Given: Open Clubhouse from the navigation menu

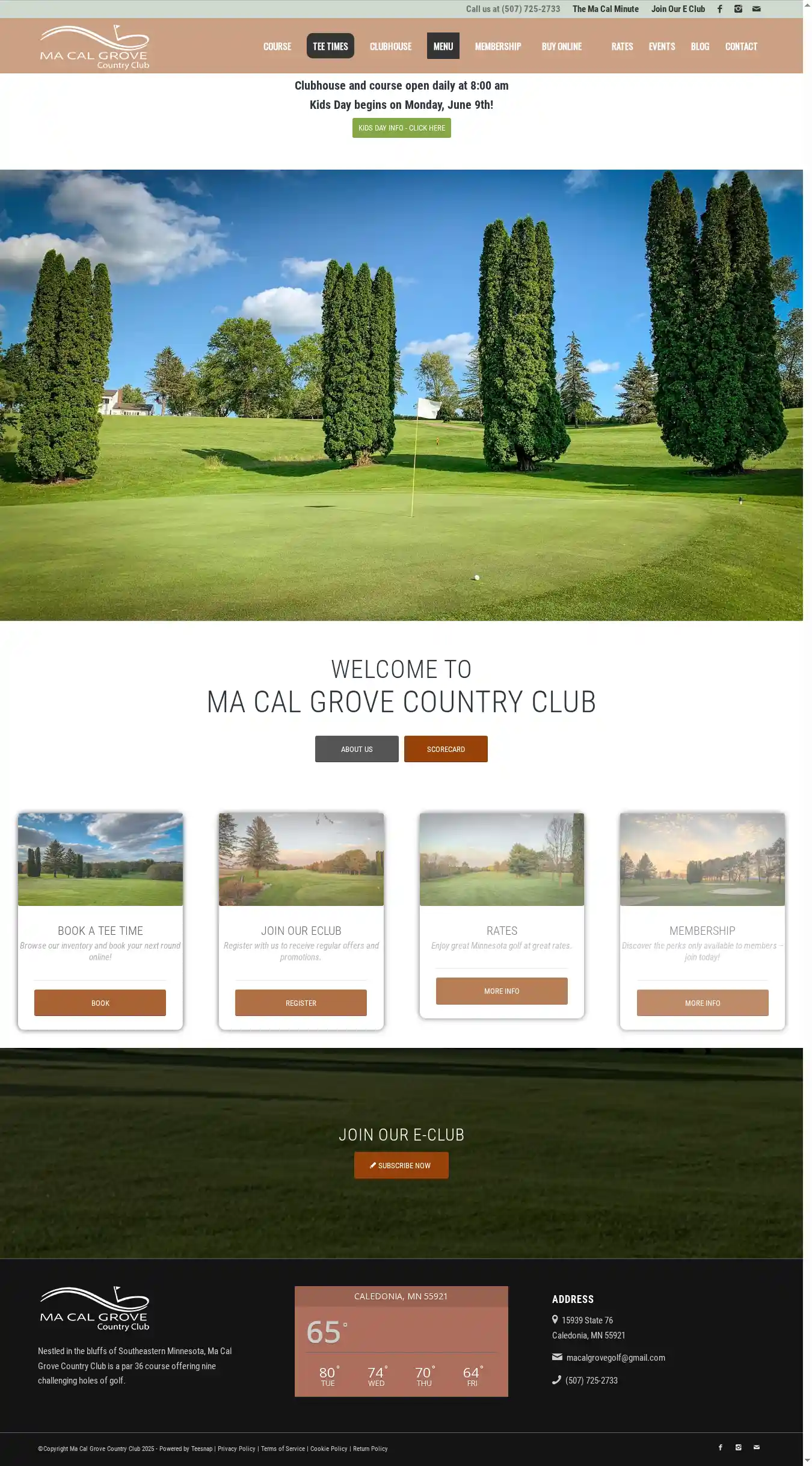Looking at the screenshot, I should [390, 46].
